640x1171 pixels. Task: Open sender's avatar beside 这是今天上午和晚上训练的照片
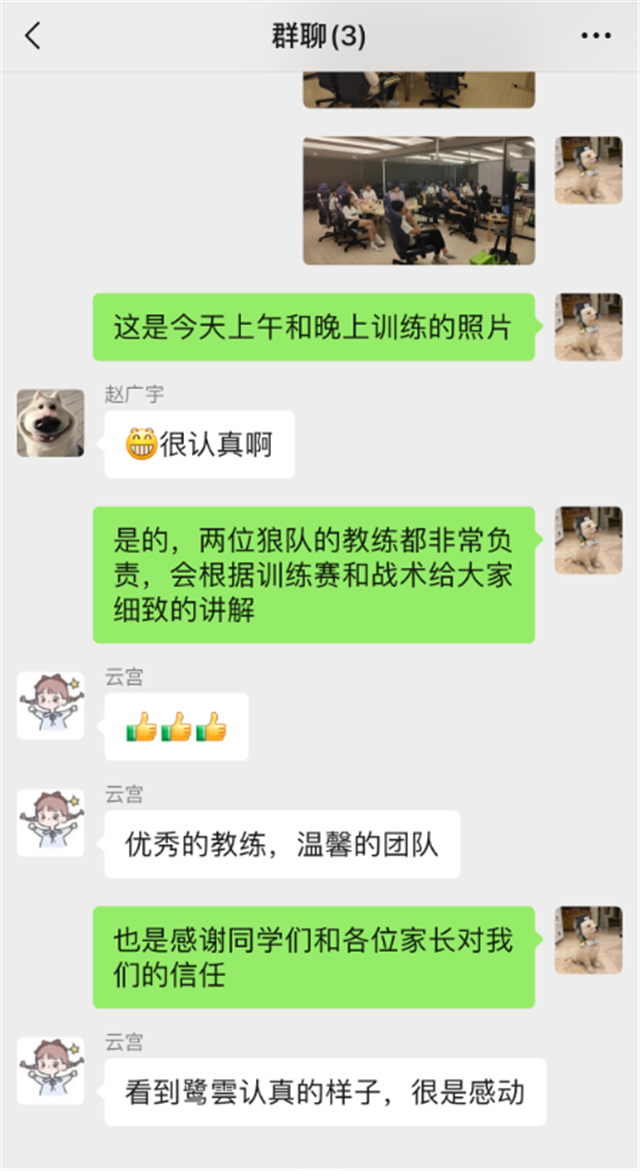click(588, 327)
